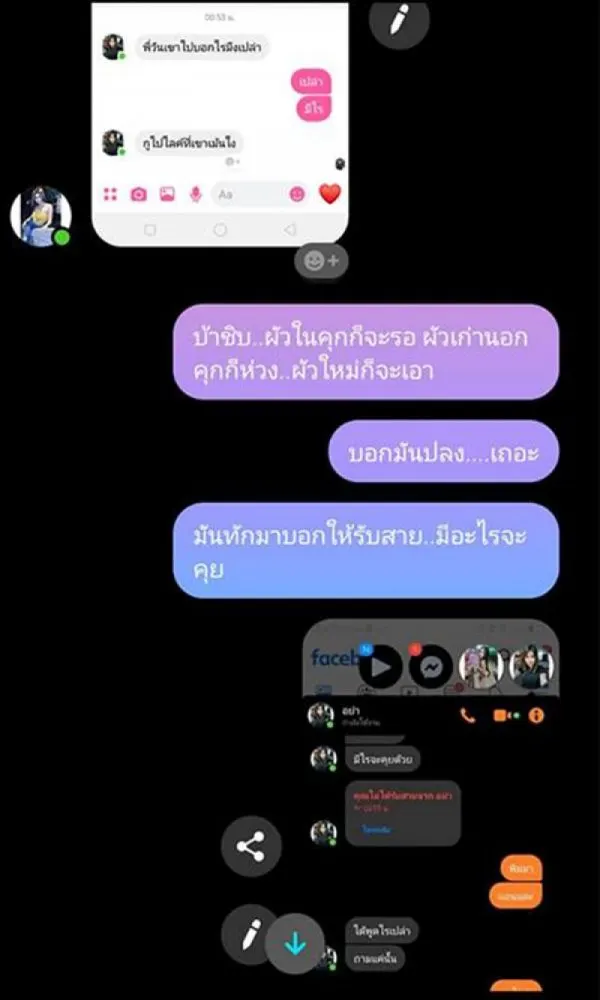Edit the dark chat screenshot with the pencil
The image size is (600, 1000).
coord(247,935)
